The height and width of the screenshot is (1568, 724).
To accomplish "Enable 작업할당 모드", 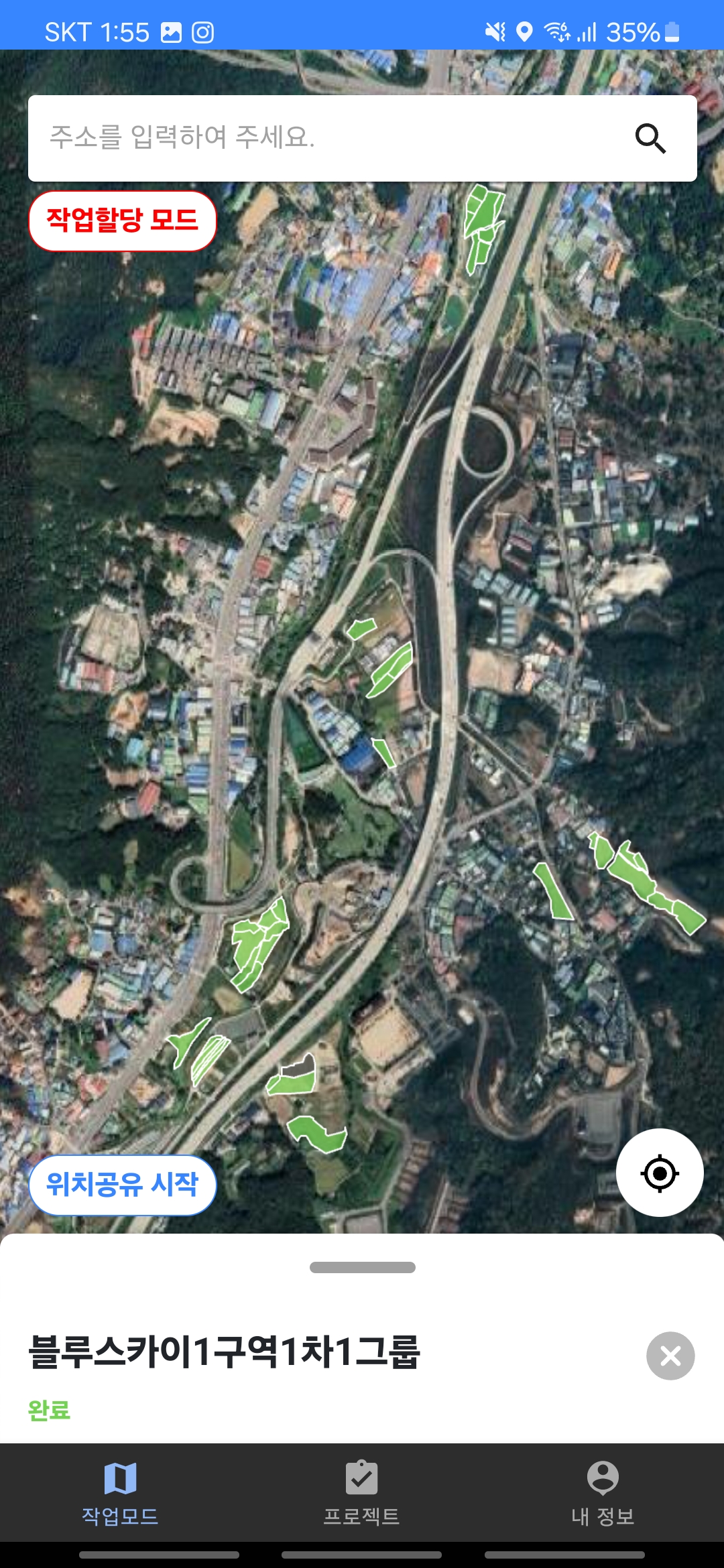I will (x=123, y=221).
